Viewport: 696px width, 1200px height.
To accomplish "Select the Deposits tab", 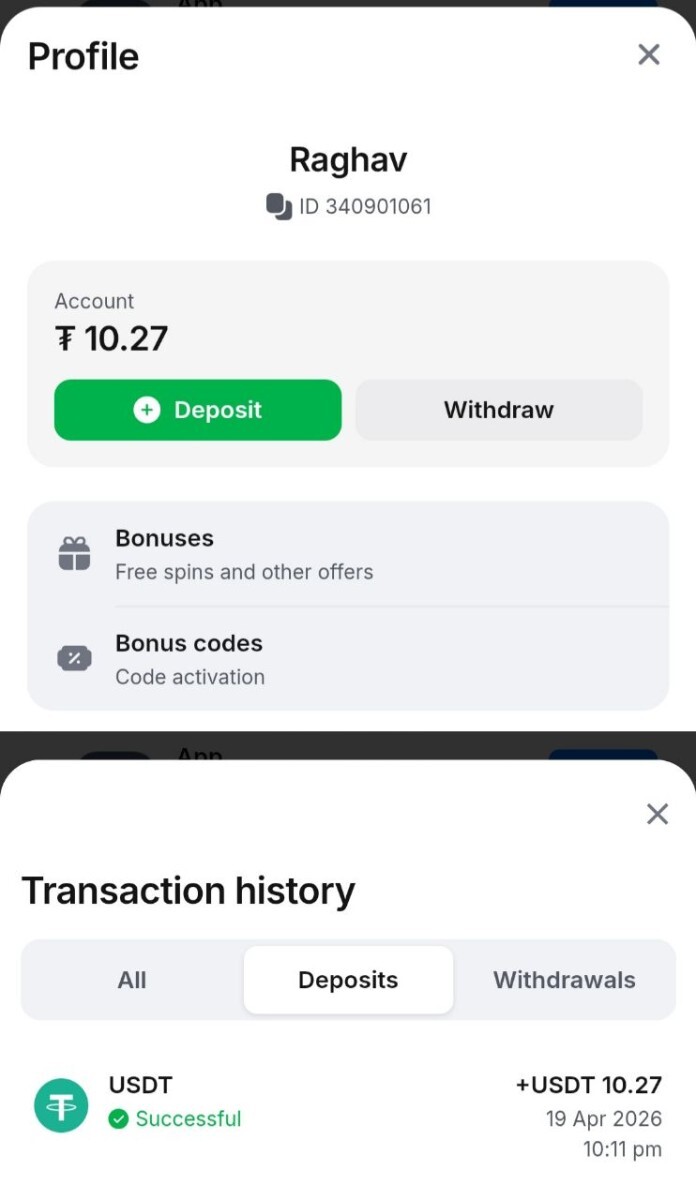I will (x=348, y=980).
